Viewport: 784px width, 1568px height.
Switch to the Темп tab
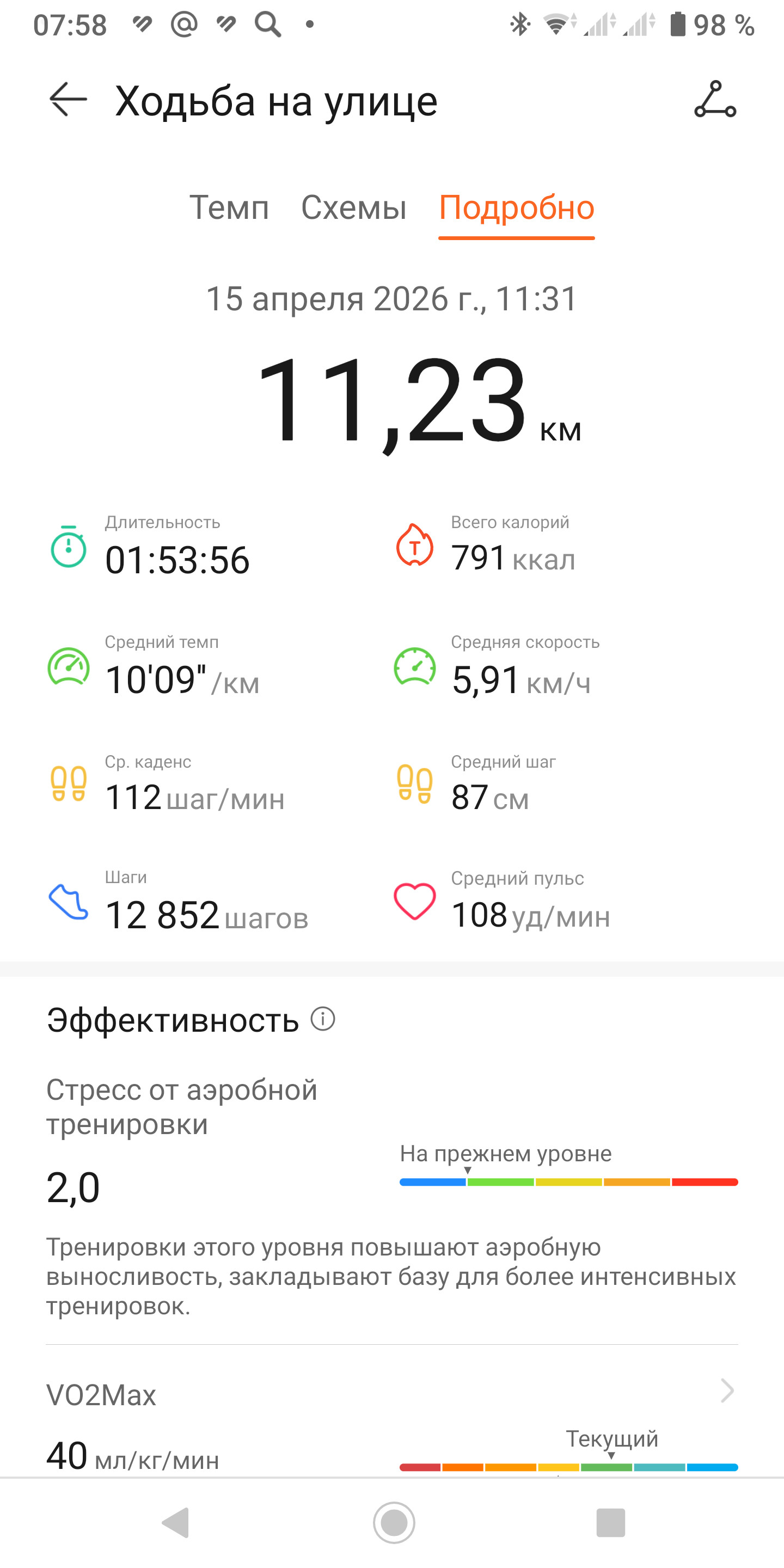coord(229,207)
